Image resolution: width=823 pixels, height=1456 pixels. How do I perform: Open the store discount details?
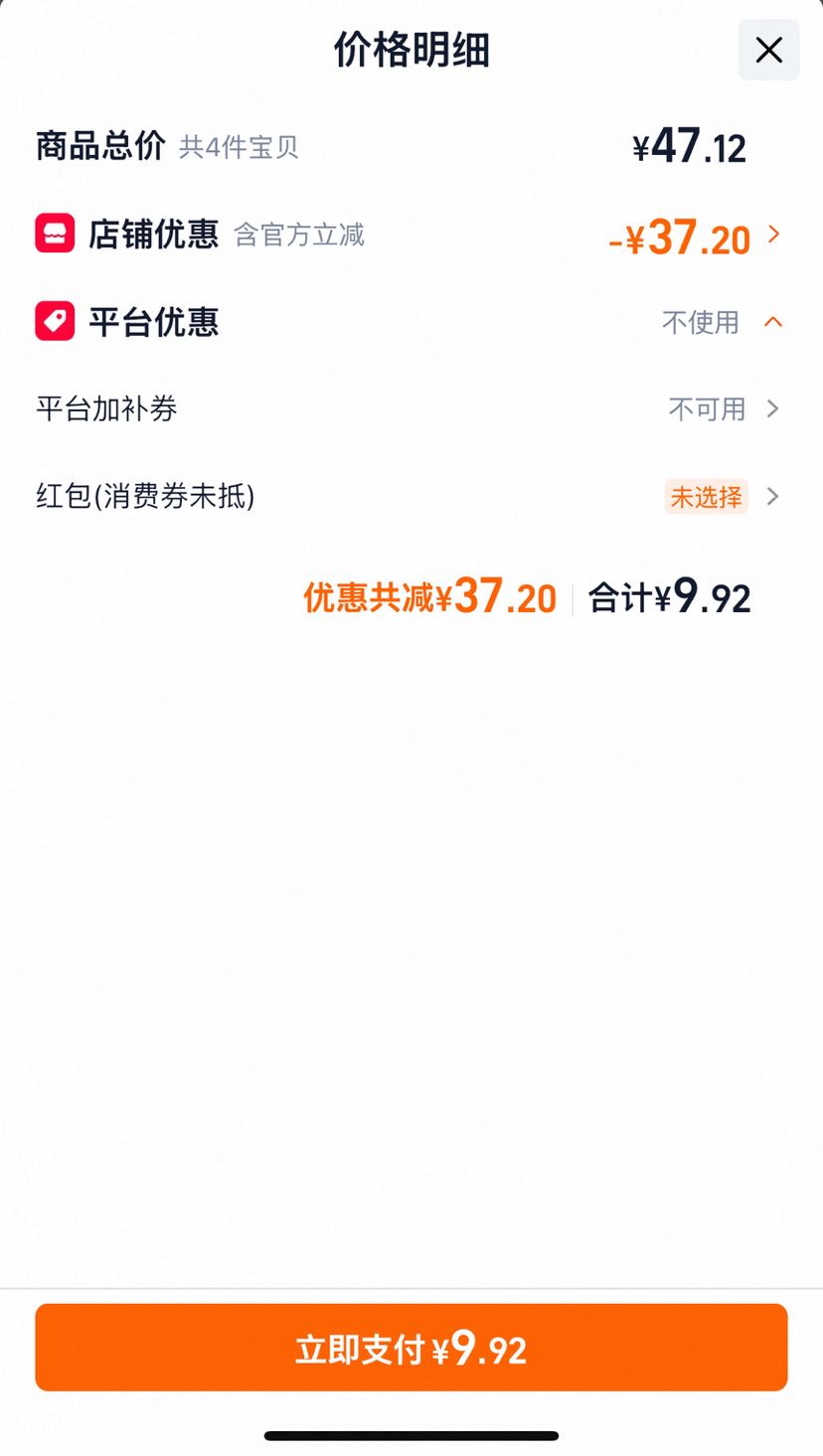click(411, 236)
